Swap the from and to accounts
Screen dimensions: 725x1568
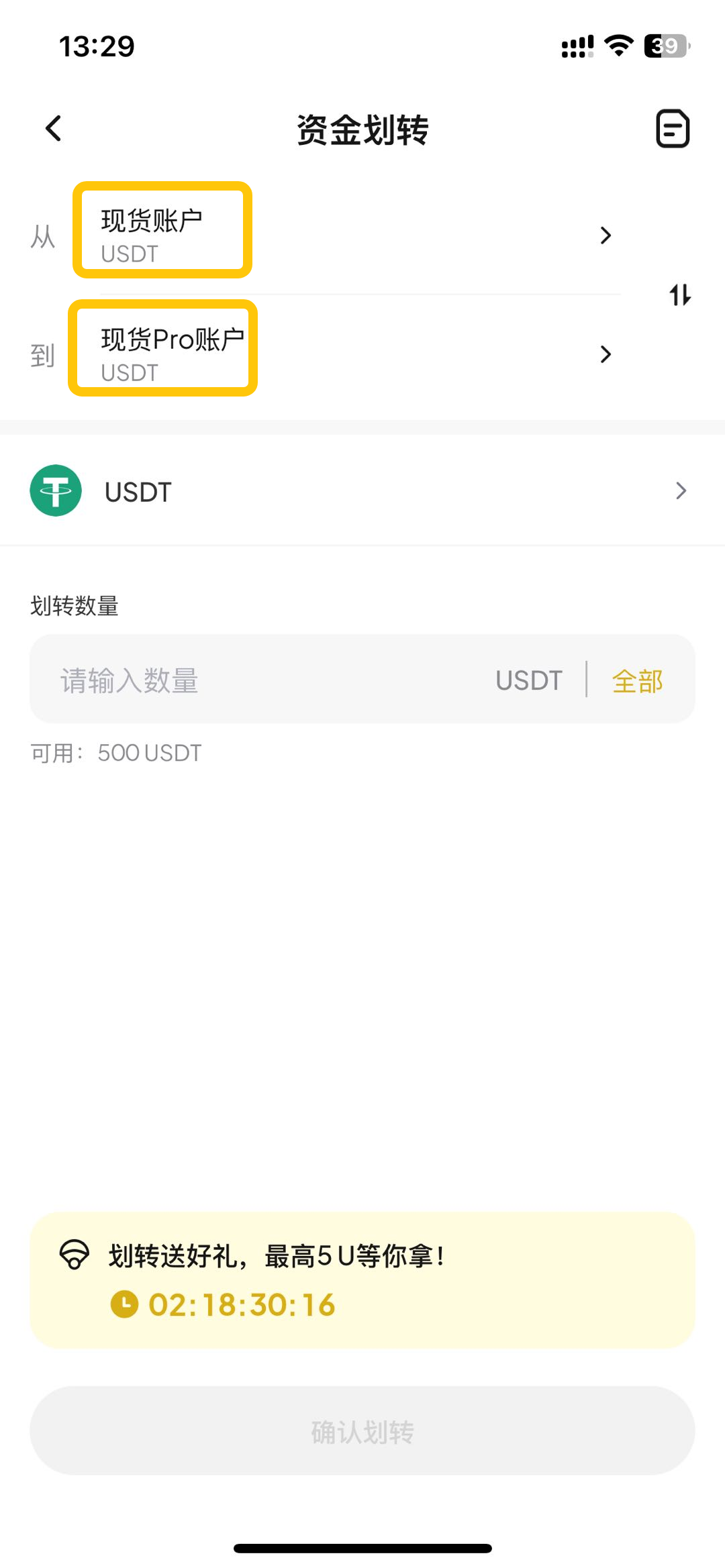[x=679, y=295]
